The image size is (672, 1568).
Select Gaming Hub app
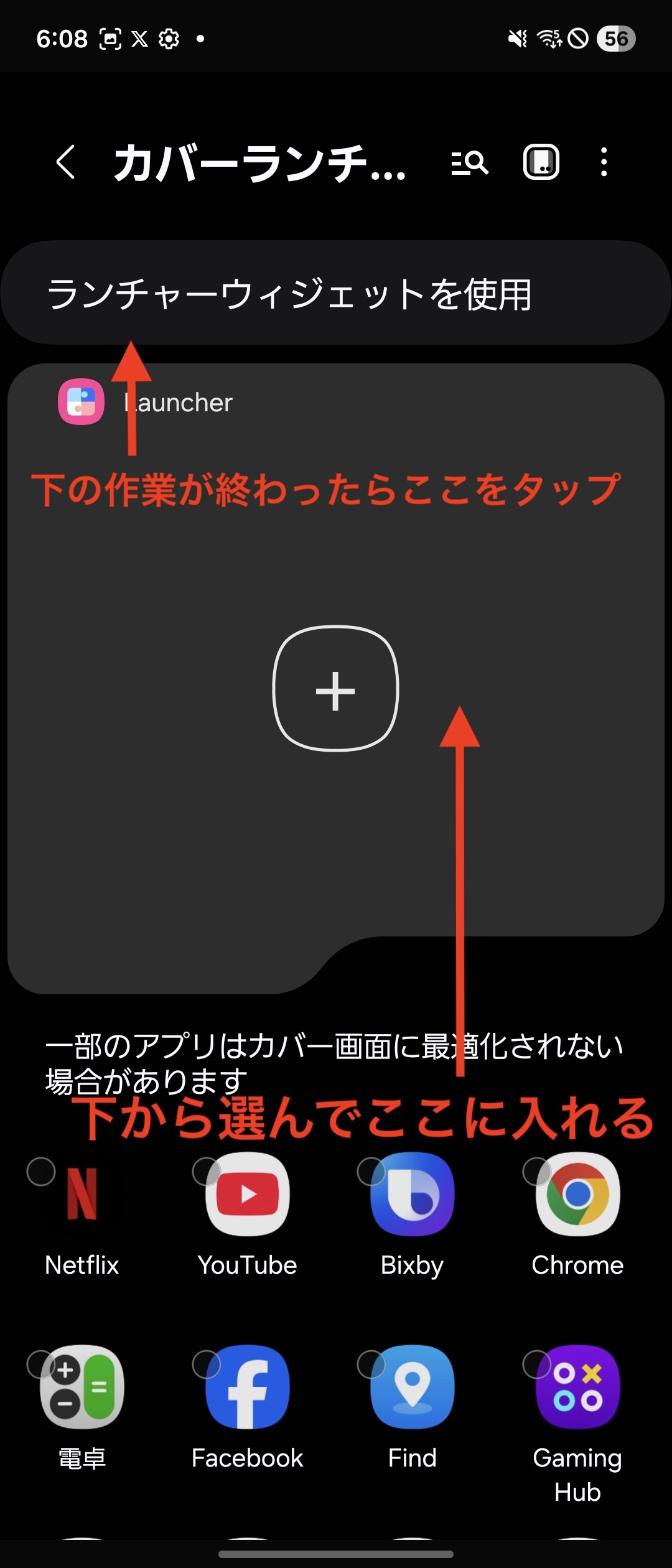tap(577, 1388)
